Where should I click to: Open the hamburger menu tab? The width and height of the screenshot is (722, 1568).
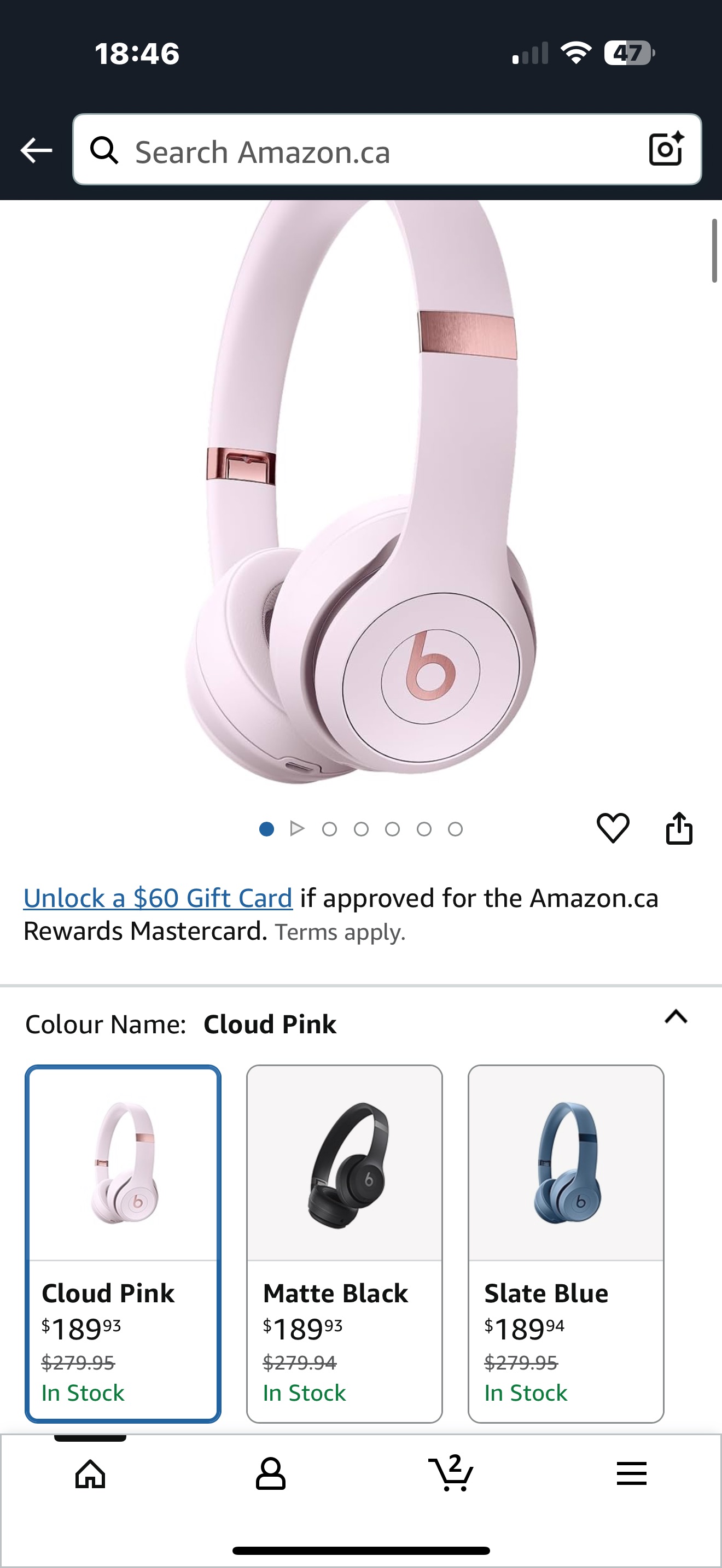tap(631, 1475)
